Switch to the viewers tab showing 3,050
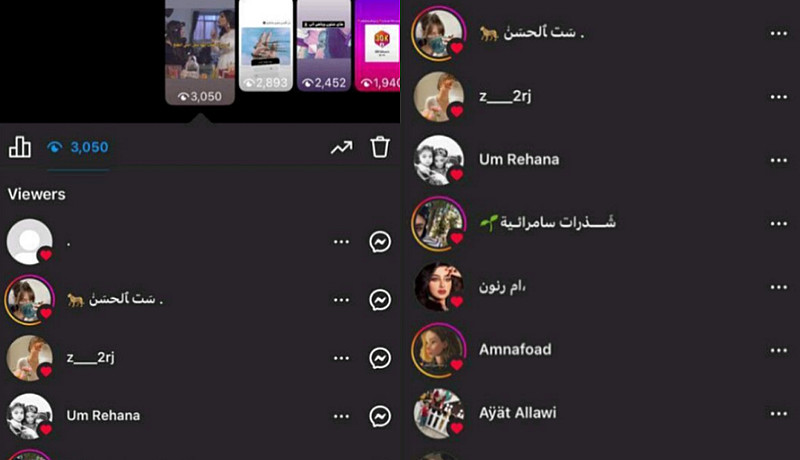Image resolution: width=800 pixels, height=460 pixels. 78,148
